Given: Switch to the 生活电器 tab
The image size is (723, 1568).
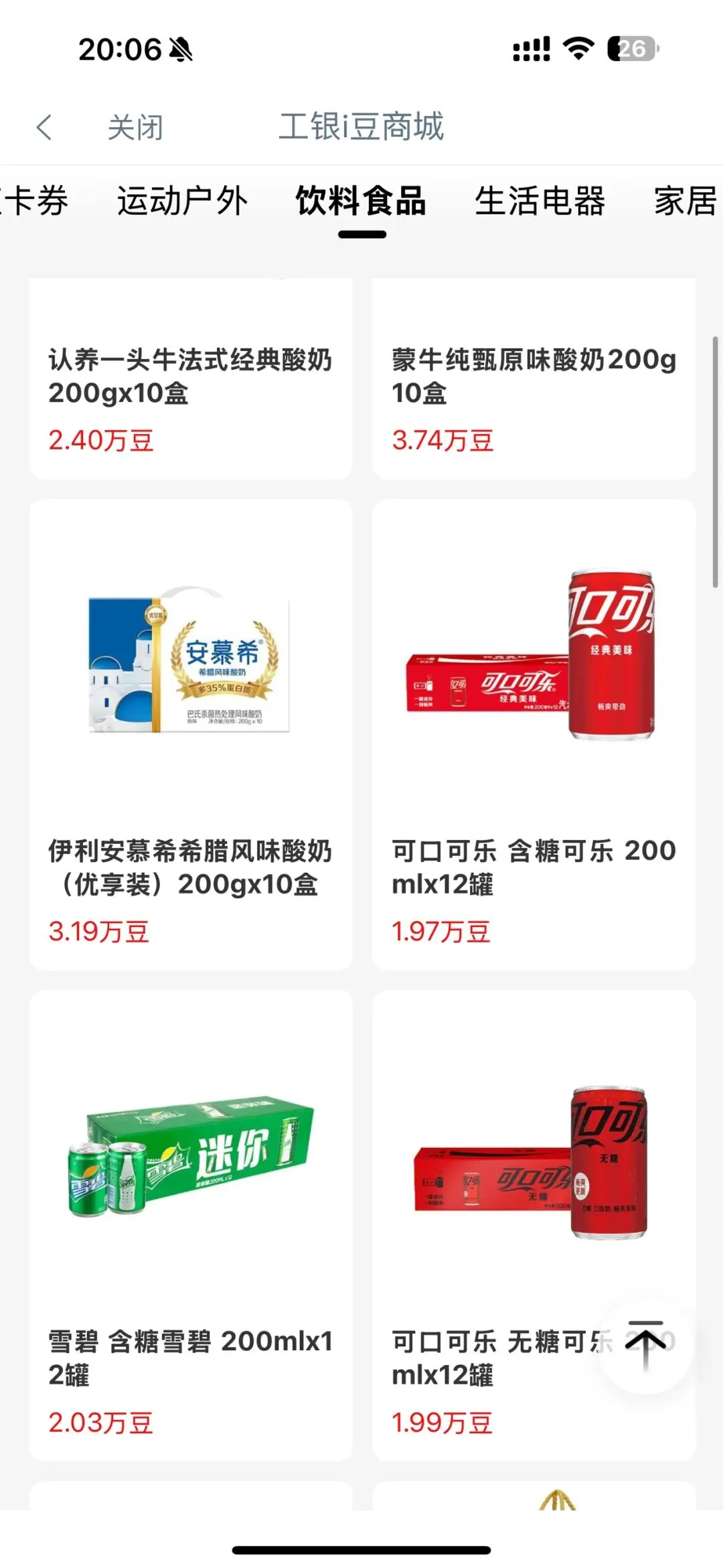Looking at the screenshot, I should click(540, 201).
